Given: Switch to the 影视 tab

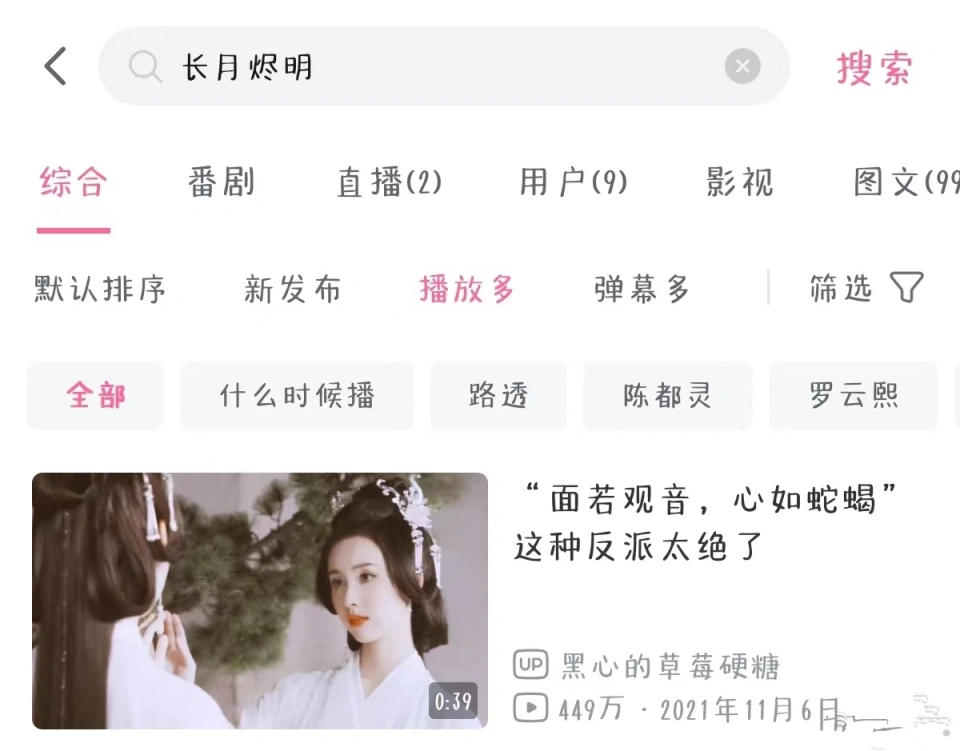Looking at the screenshot, I should (x=740, y=183).
